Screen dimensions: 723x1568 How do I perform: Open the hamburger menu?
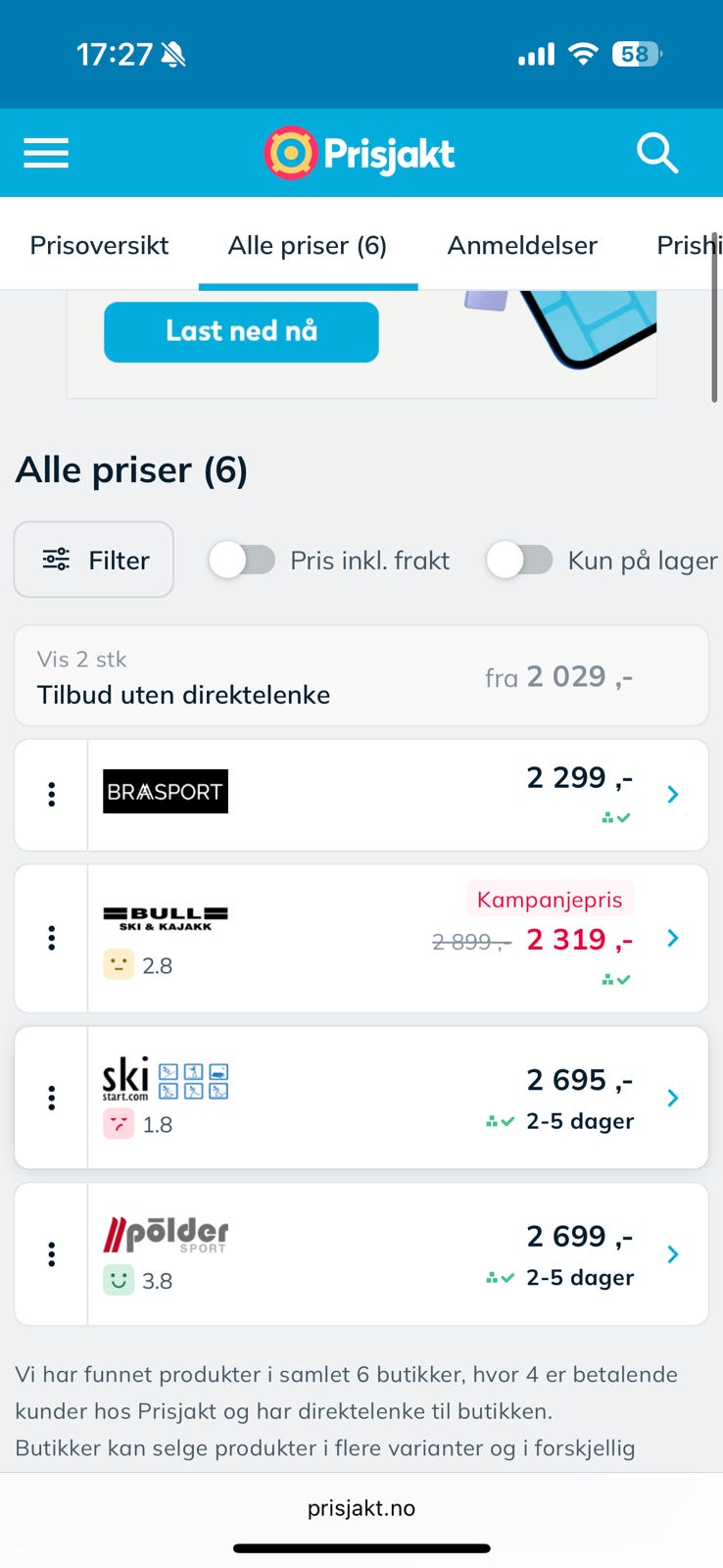[46, 154]
